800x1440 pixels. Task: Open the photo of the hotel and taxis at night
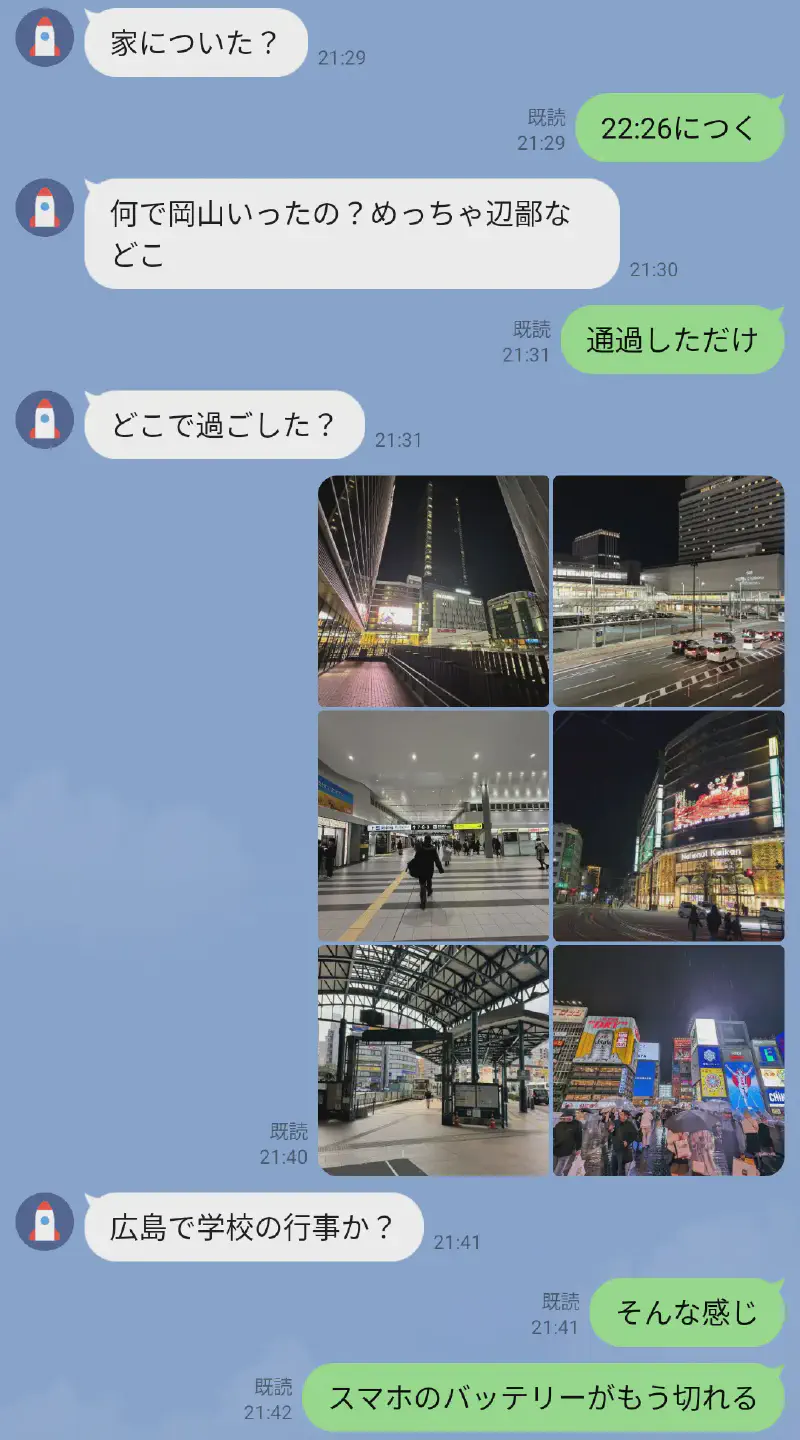[x=668, y=591]
